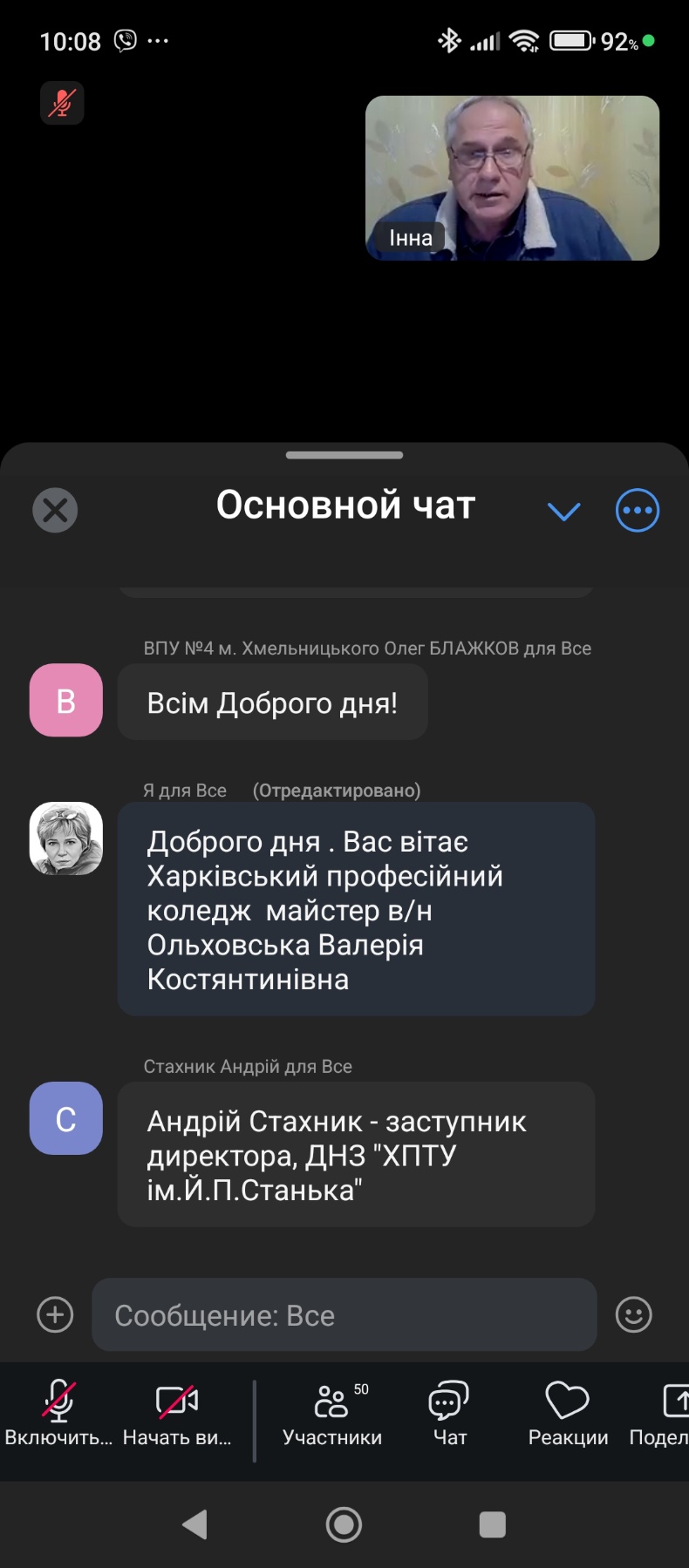Screen dimensions: 689x1568
Task: Collapse chat with the down chevron
Action: point(563,511)
